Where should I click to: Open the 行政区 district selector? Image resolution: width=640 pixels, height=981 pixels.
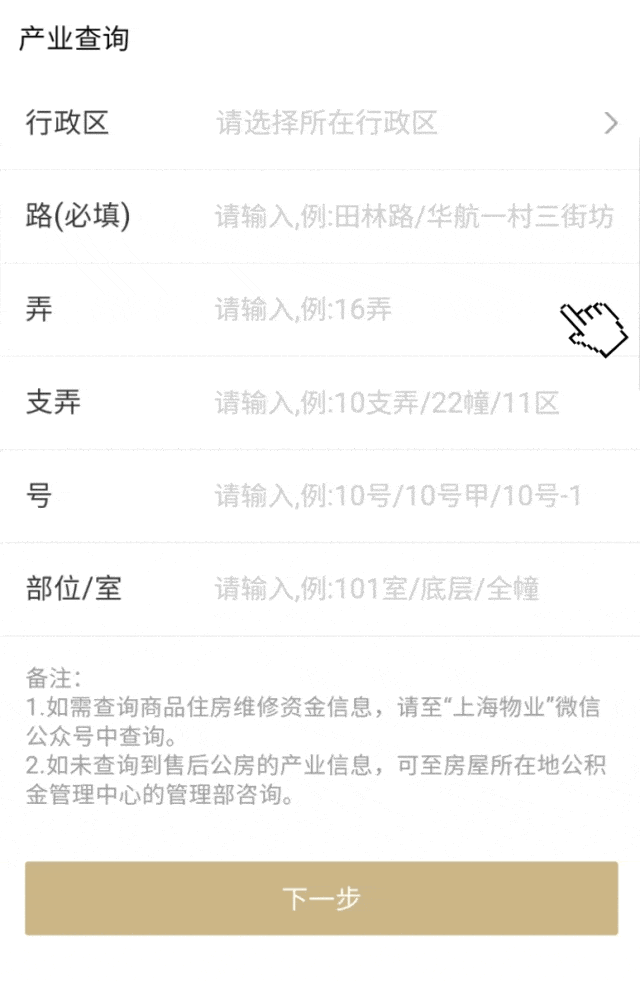pyautogui.click(x=415, y=124)
